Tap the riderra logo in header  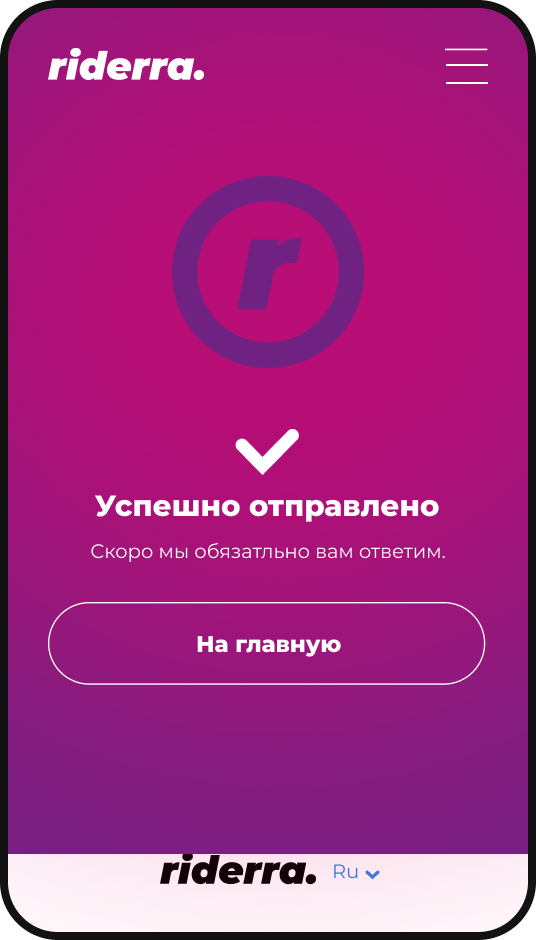tap(126, 65)
